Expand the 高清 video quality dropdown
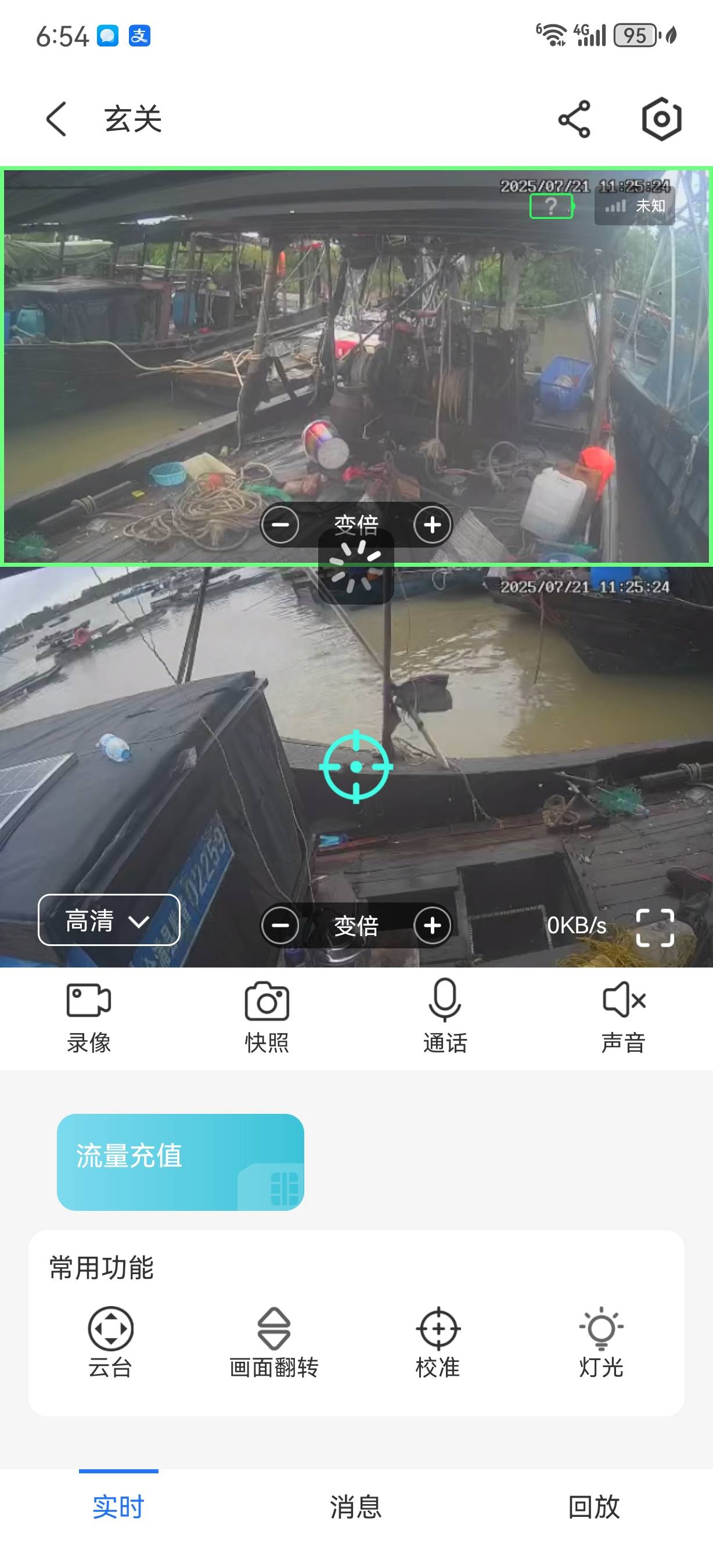 109,920
